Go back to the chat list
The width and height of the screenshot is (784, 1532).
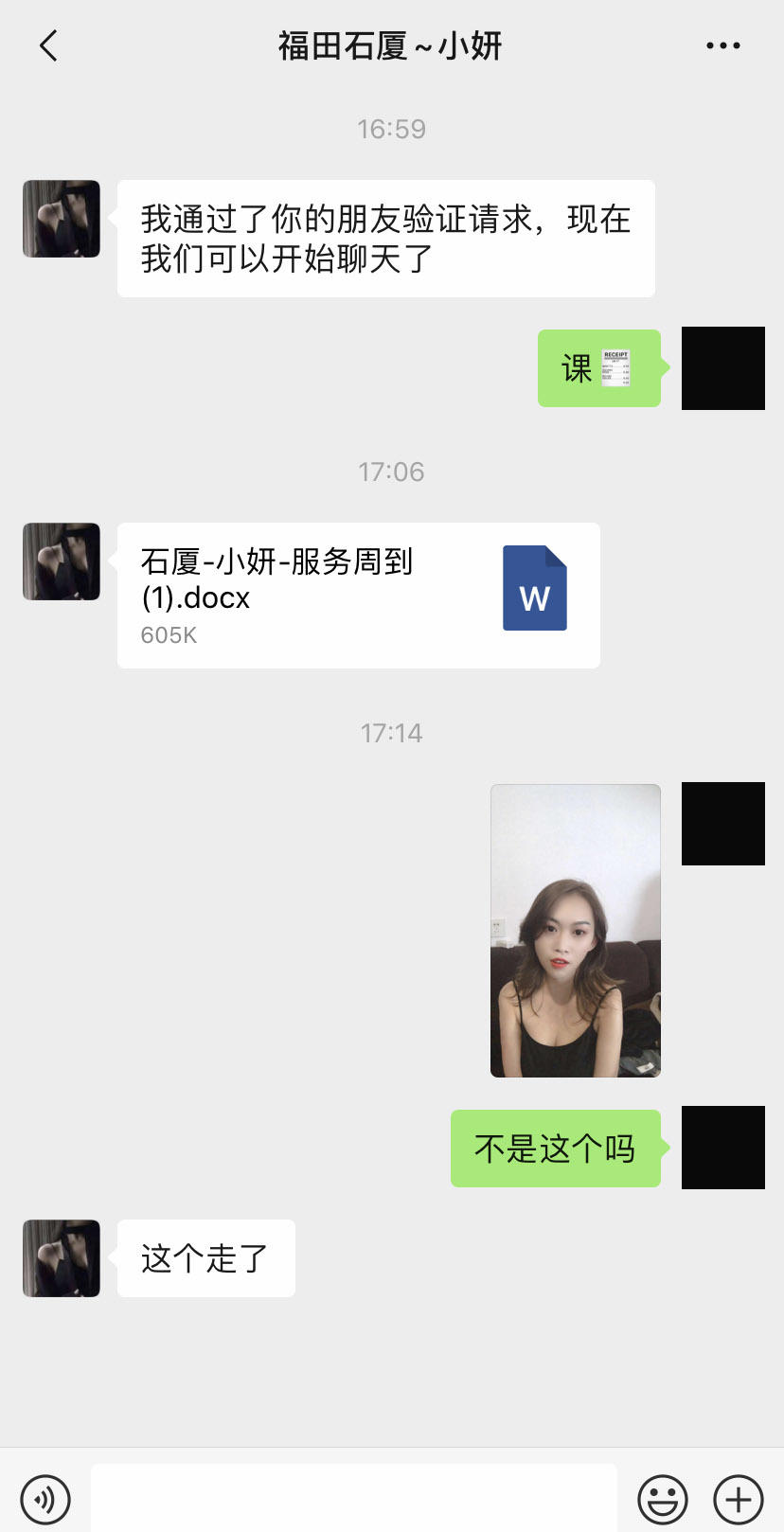click(x=49, y=45)
